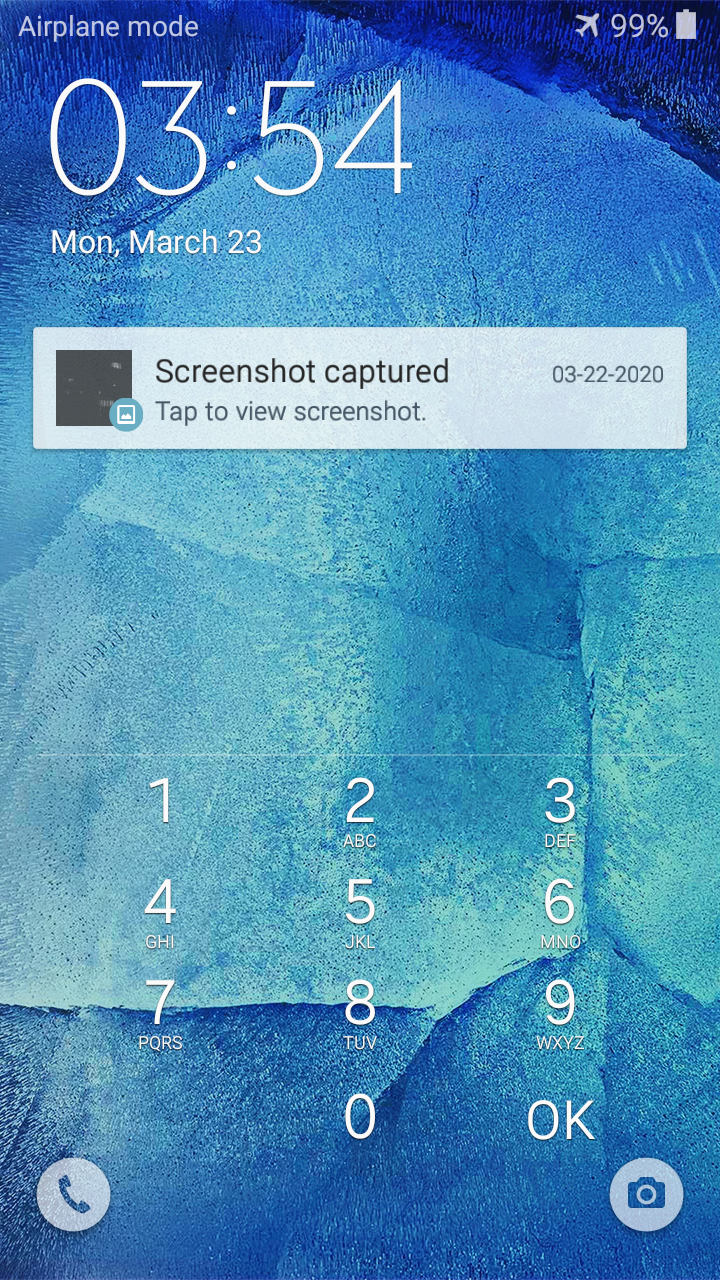This screenshot has height=1280, width=720.
Task: Enter digit 5 JKL
Action: 360,910
